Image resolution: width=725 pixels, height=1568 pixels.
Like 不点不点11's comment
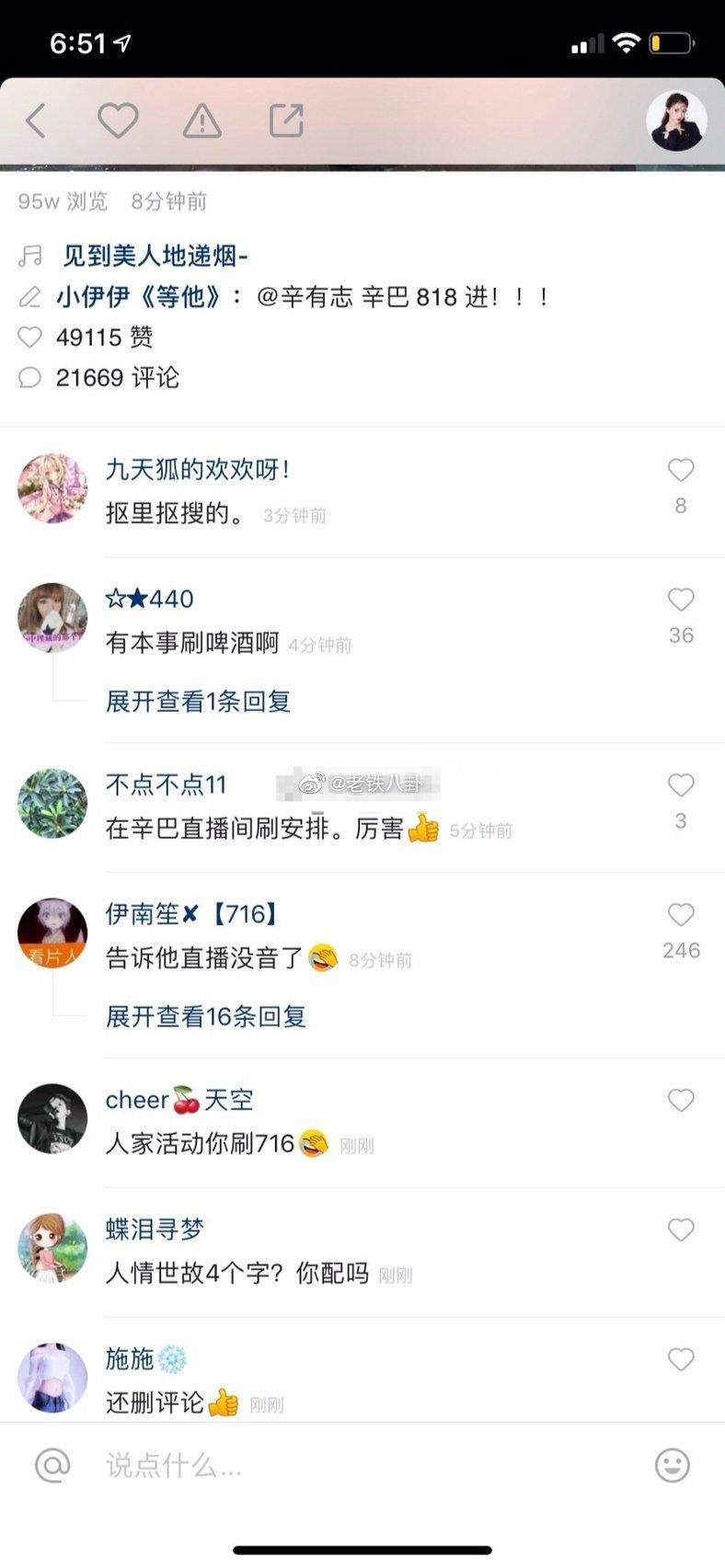tap(680, 785)
